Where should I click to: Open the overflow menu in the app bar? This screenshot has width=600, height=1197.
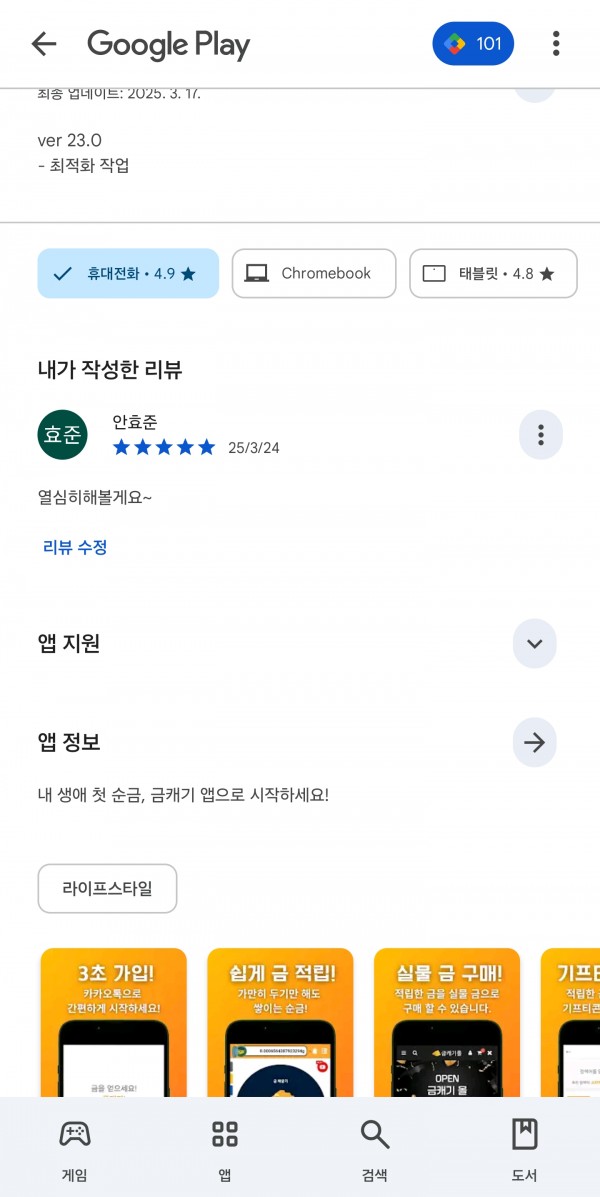(x=556, y=44)
